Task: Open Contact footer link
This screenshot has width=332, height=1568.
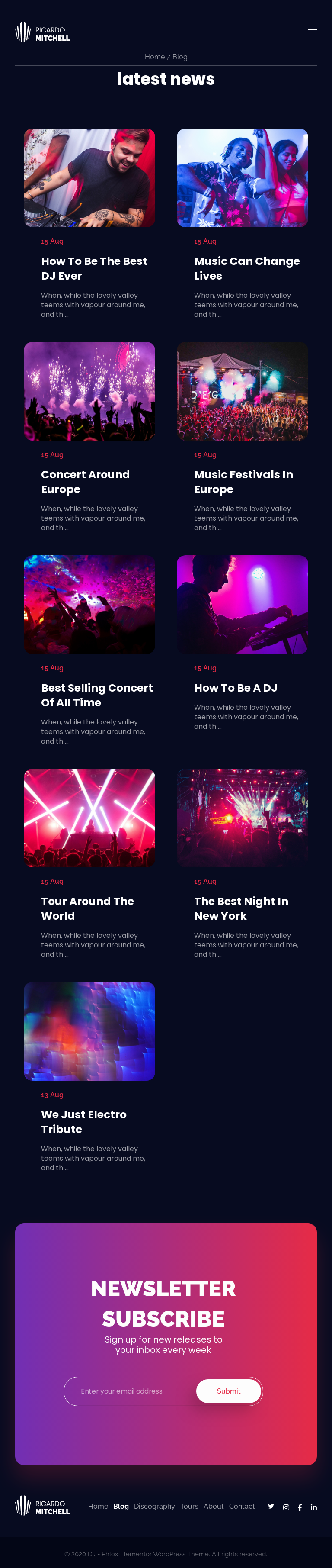Action: coord(241,1506)
